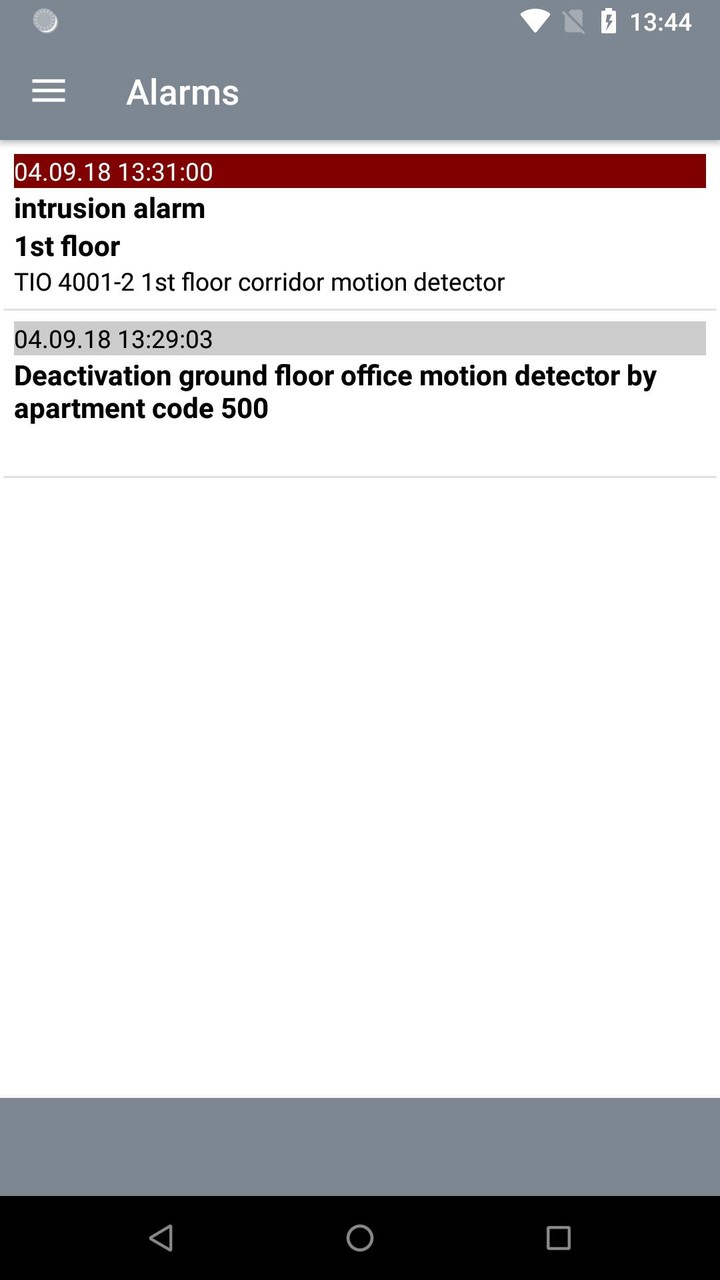This screenshot has width=720, height=1280.
Task: Tap the red timestamp 04.09.18 13:31:00
Action: pyautogui.click(x=113, y=172)
